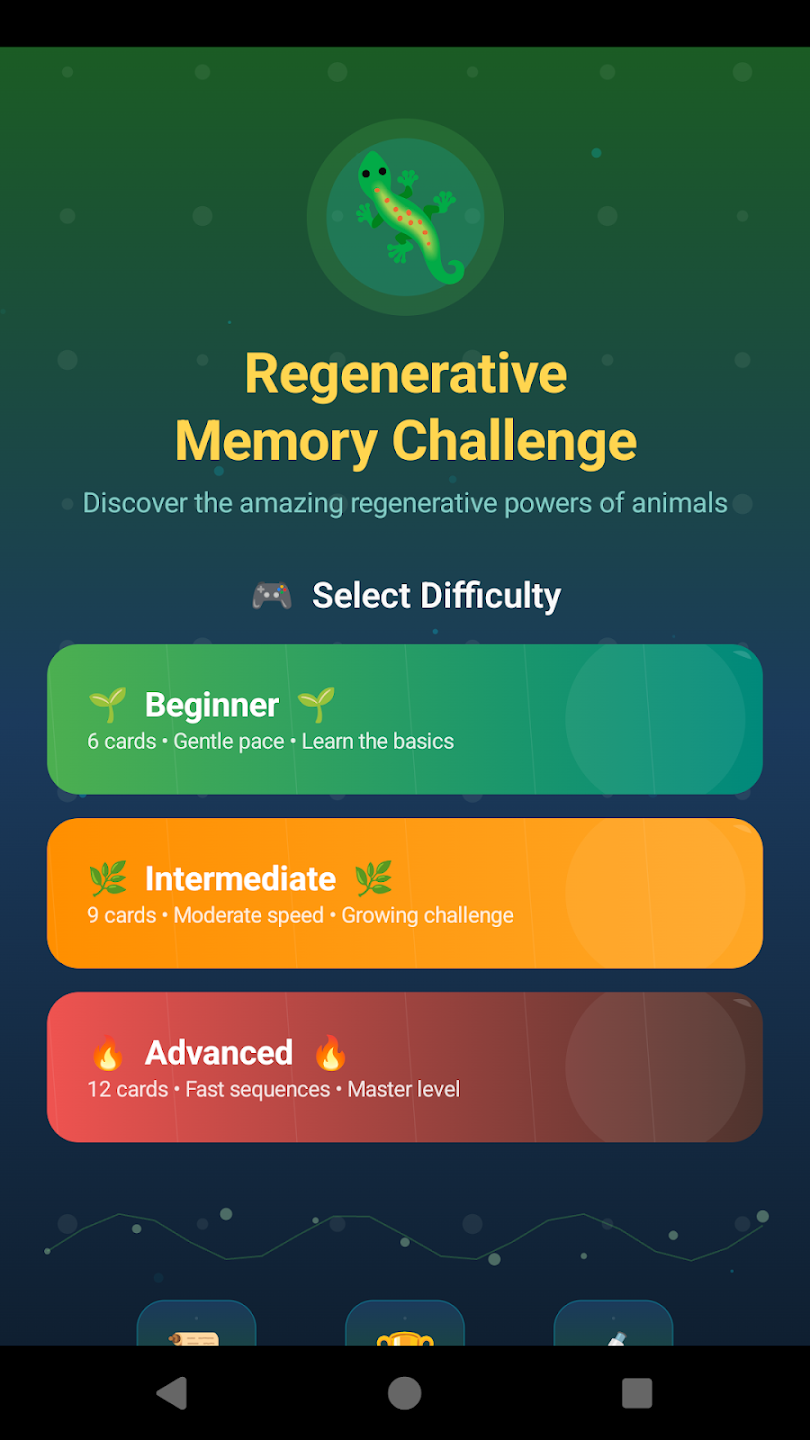810x1440 pixels.
Task: Choose Intermediate difficulty with 9 cards
Action: (x=404, y=893)
